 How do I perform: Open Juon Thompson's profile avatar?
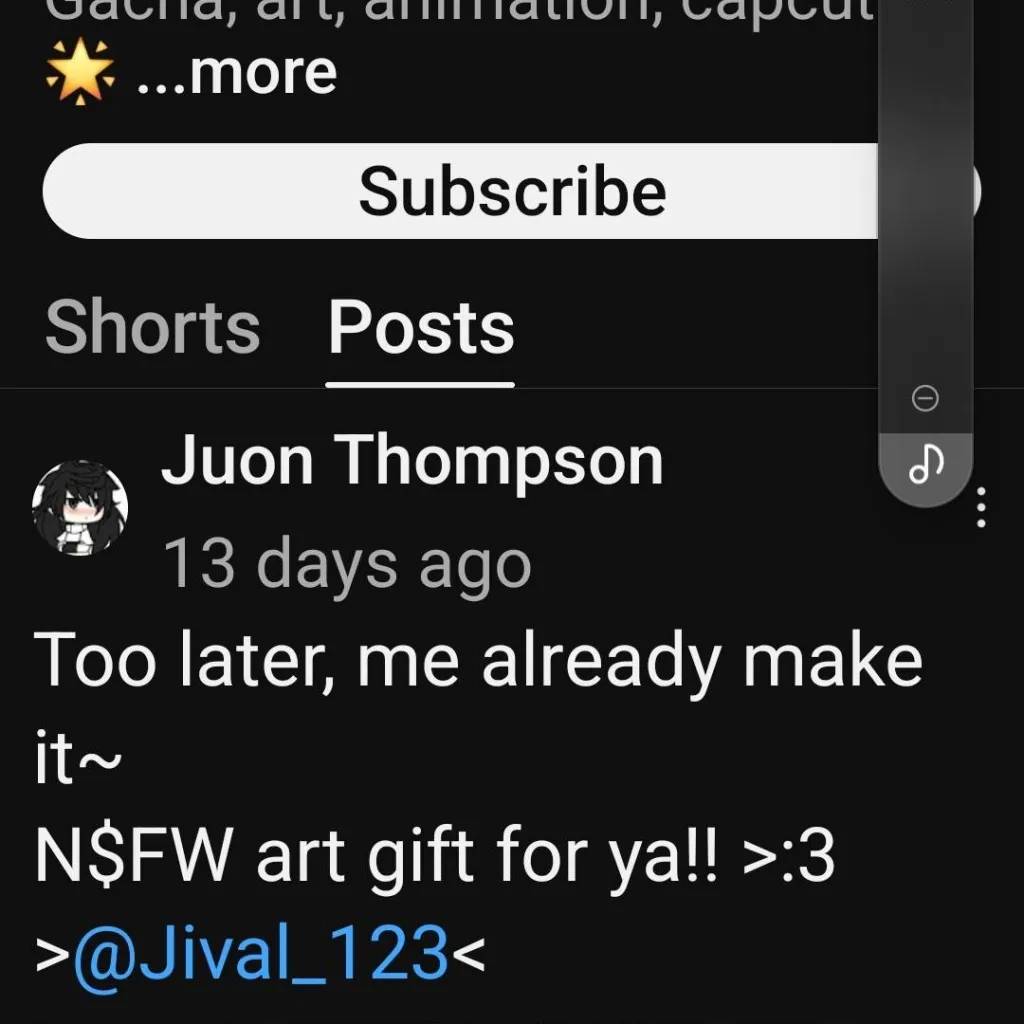point(80,508)
